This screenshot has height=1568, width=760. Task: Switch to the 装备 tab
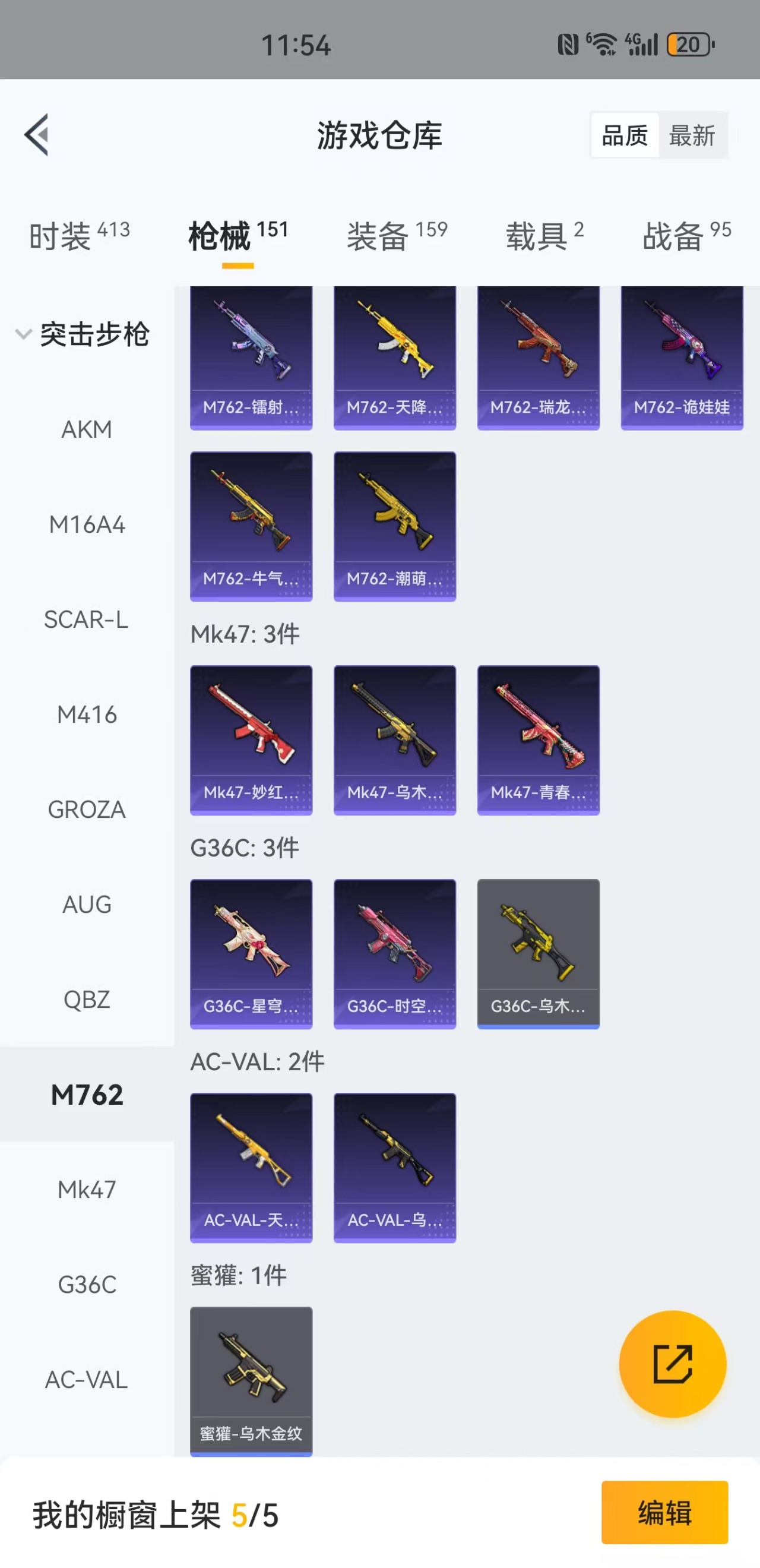coord(397,236)
